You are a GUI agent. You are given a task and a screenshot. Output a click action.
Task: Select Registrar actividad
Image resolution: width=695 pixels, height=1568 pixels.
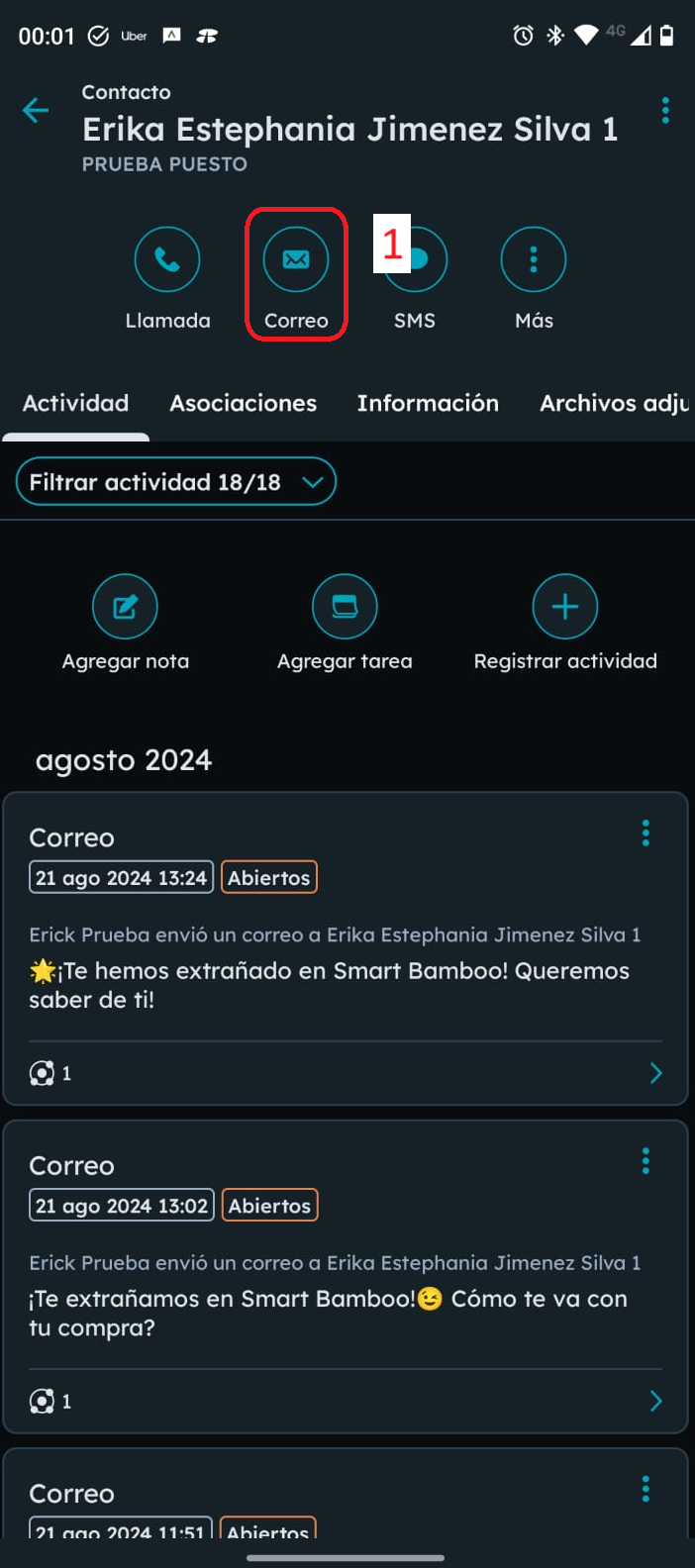tap(565, 607)
